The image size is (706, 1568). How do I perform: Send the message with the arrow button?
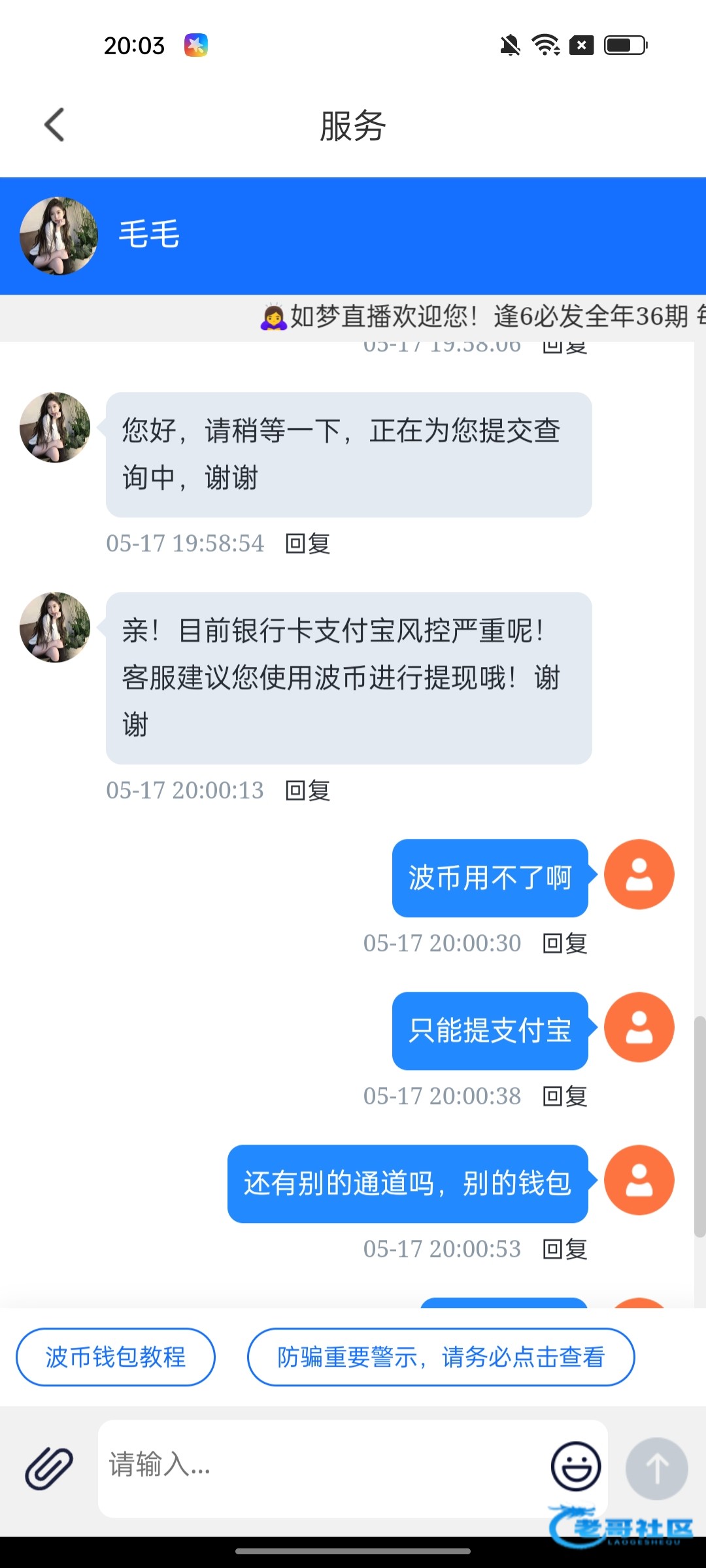[x=657, y=1469]
